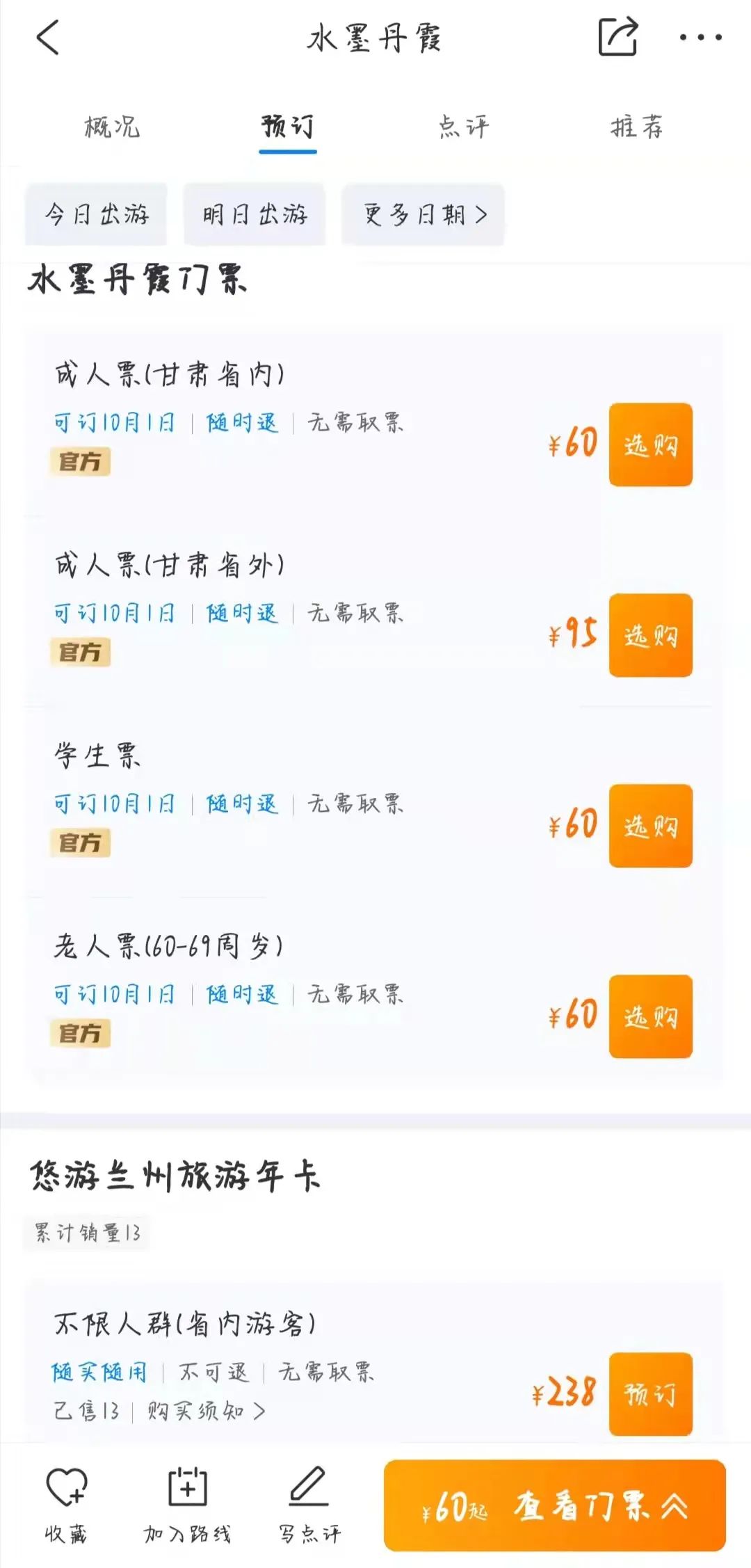The width and height of the screenshot is (751, 1568).
Task: Tap 加入路线 to add to route
Action: click(187, 1504)
